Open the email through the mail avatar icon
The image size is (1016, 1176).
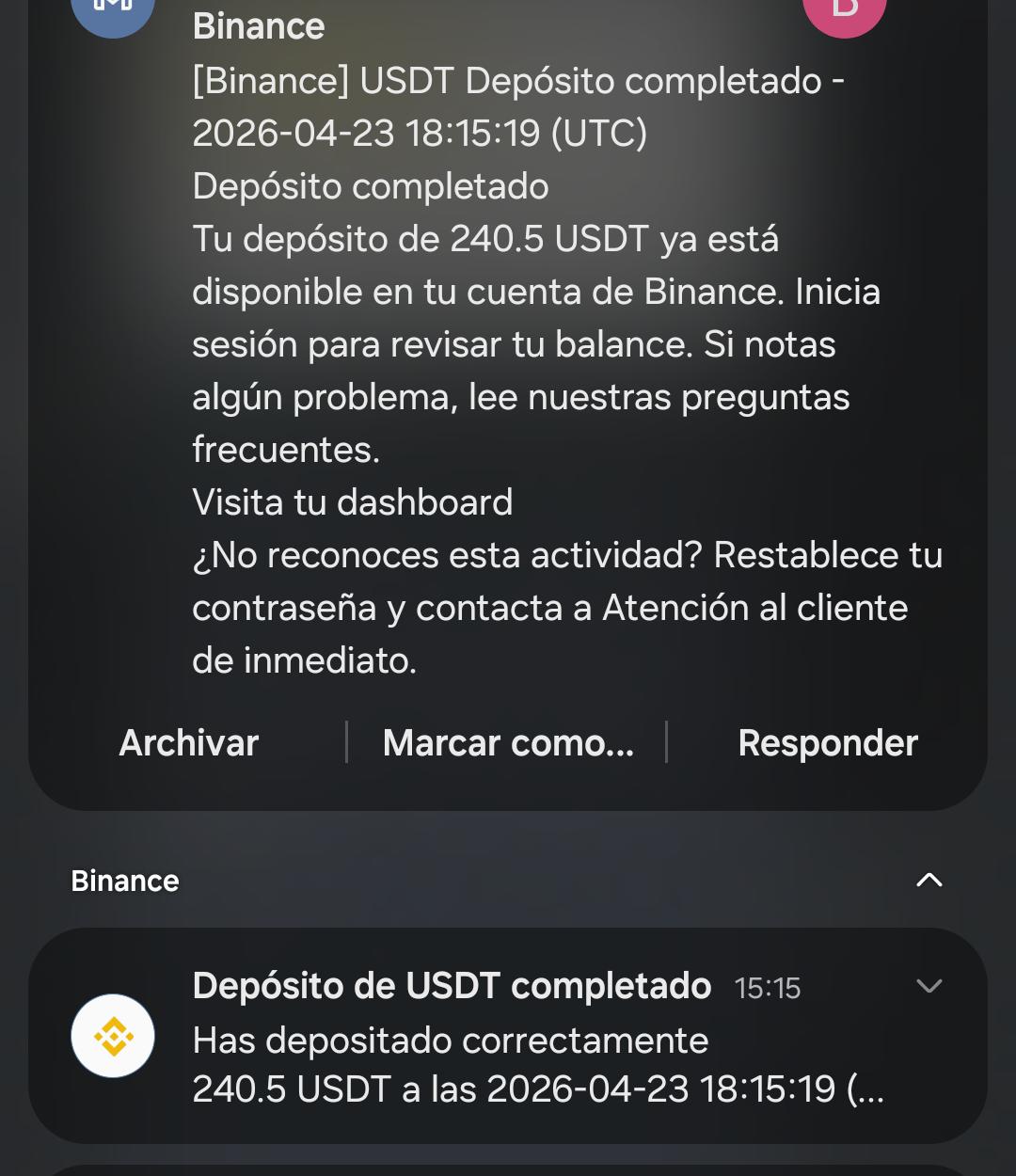tap(113, 14)
